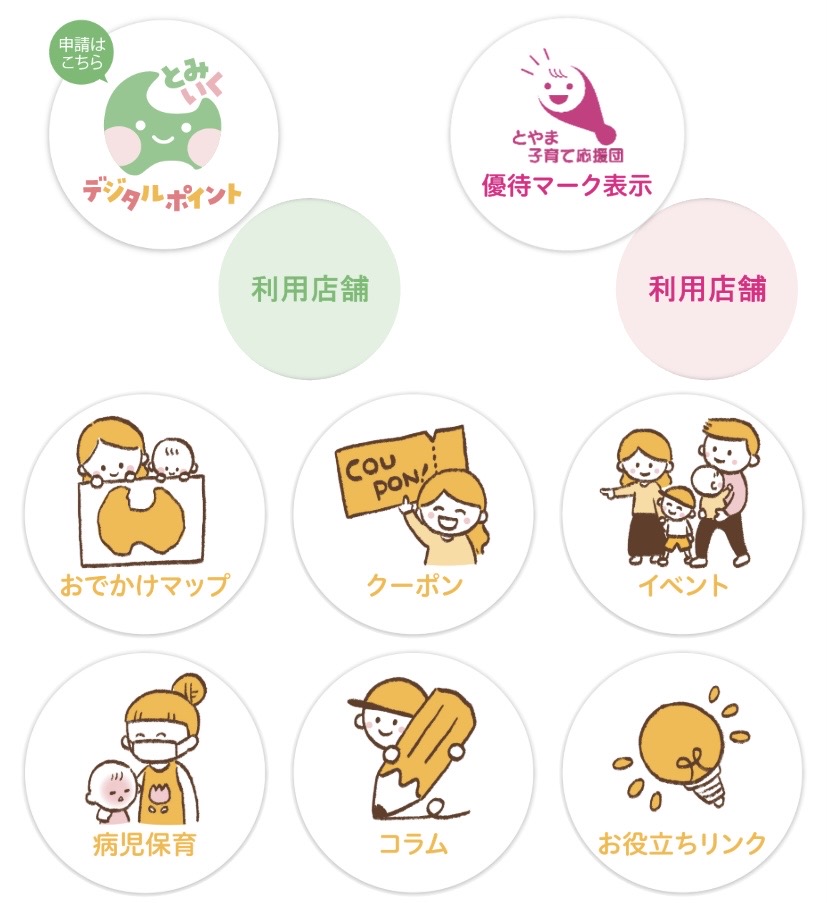
Task: Open おでかけマップ
Action: pos(145,513)
